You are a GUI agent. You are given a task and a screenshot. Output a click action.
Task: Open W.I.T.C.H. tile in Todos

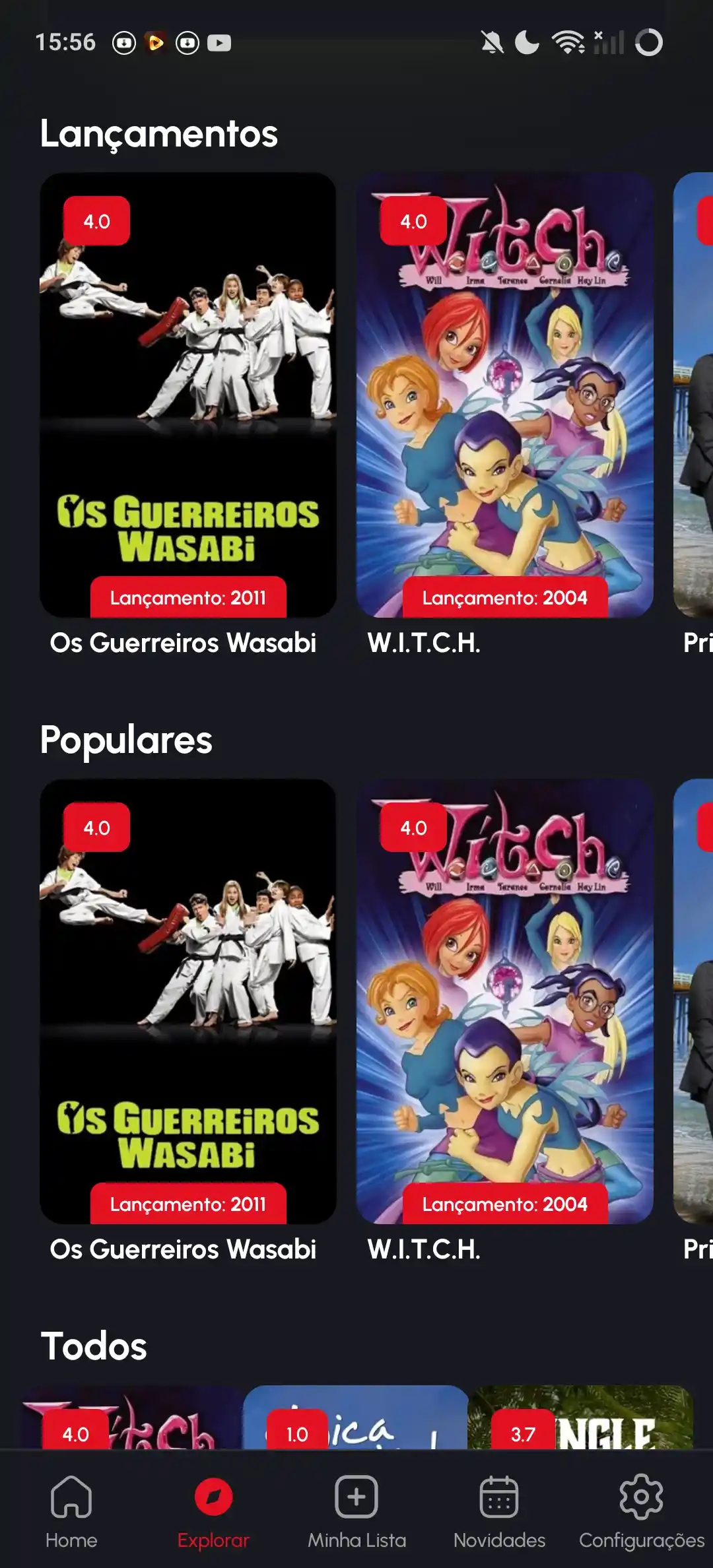(x=132, y=1419)
